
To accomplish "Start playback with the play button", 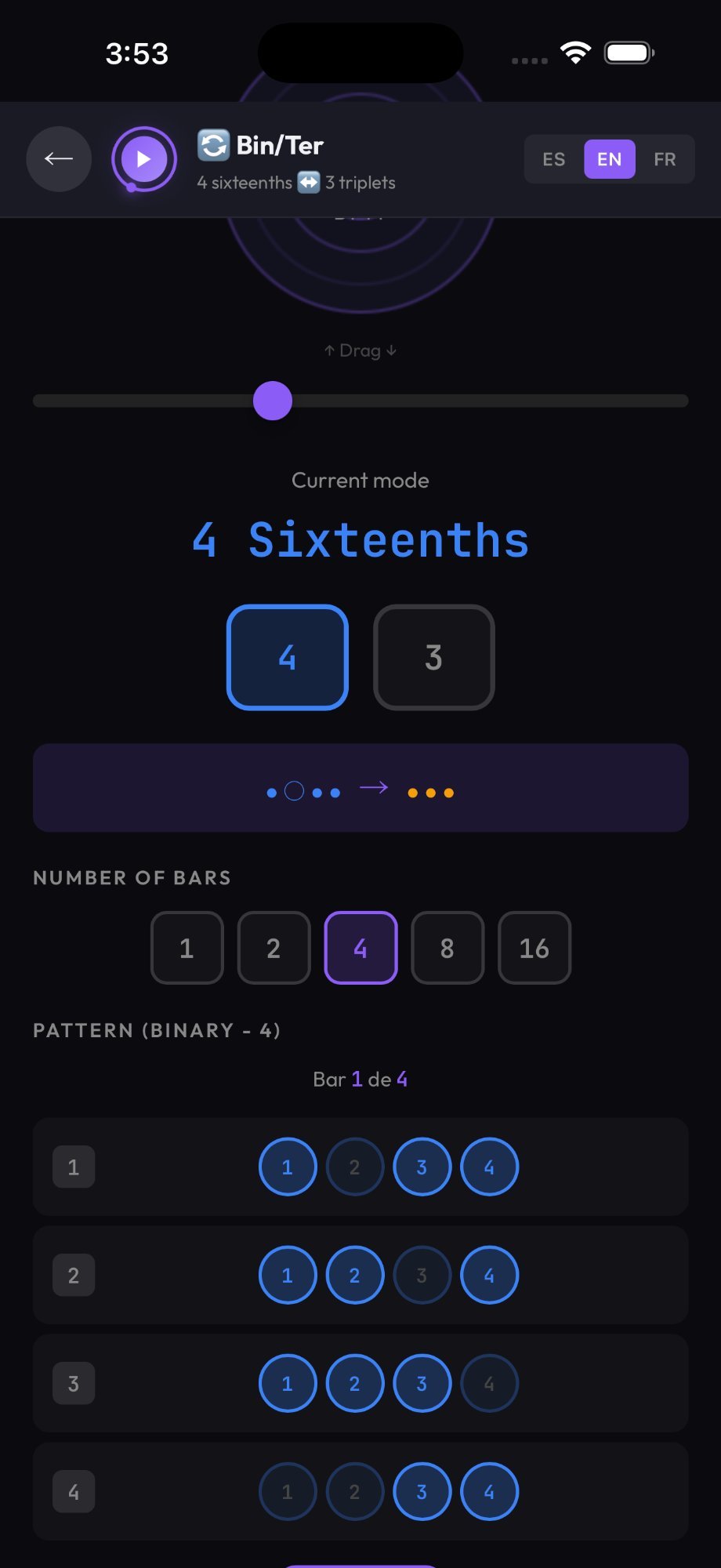I will pos(144,159).
